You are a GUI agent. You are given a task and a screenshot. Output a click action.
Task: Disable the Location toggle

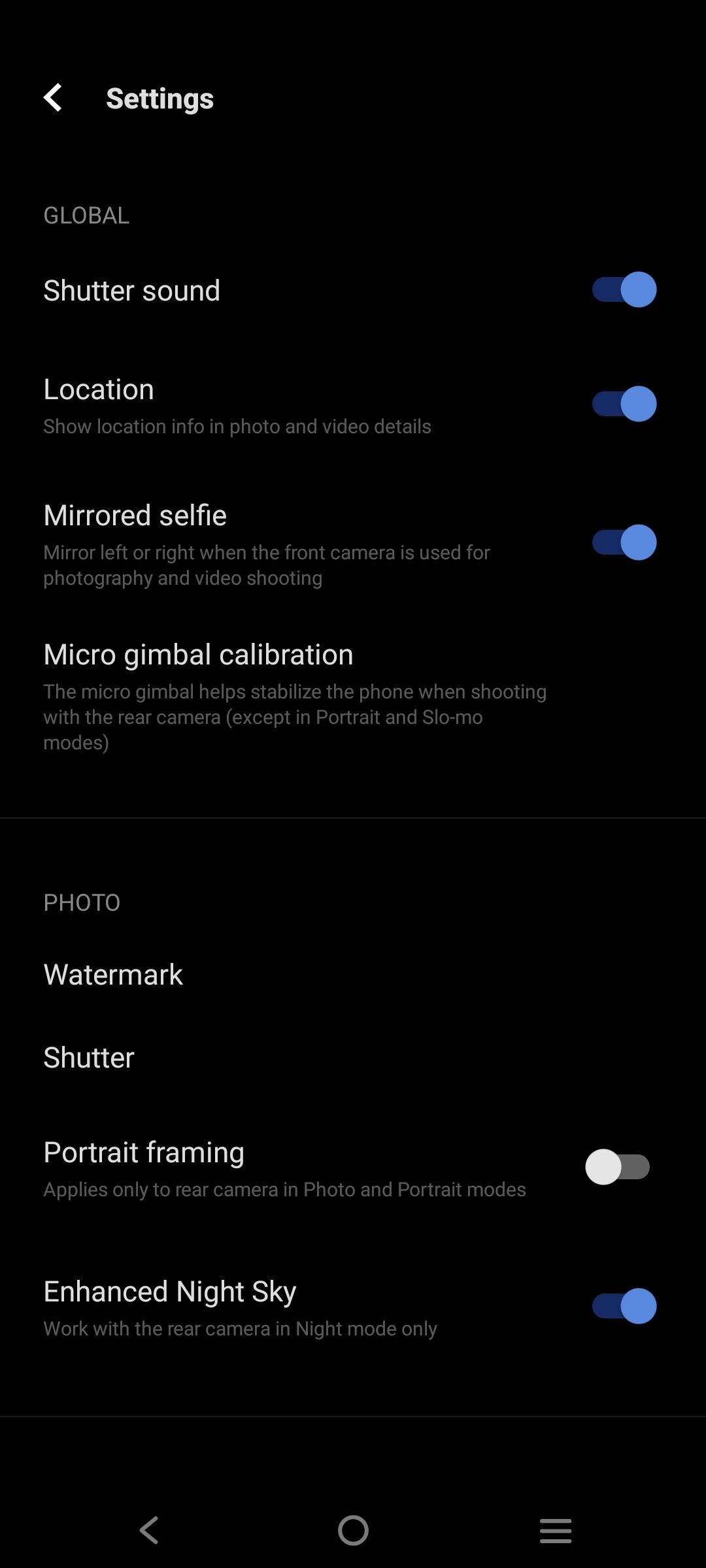click(624, 404)
